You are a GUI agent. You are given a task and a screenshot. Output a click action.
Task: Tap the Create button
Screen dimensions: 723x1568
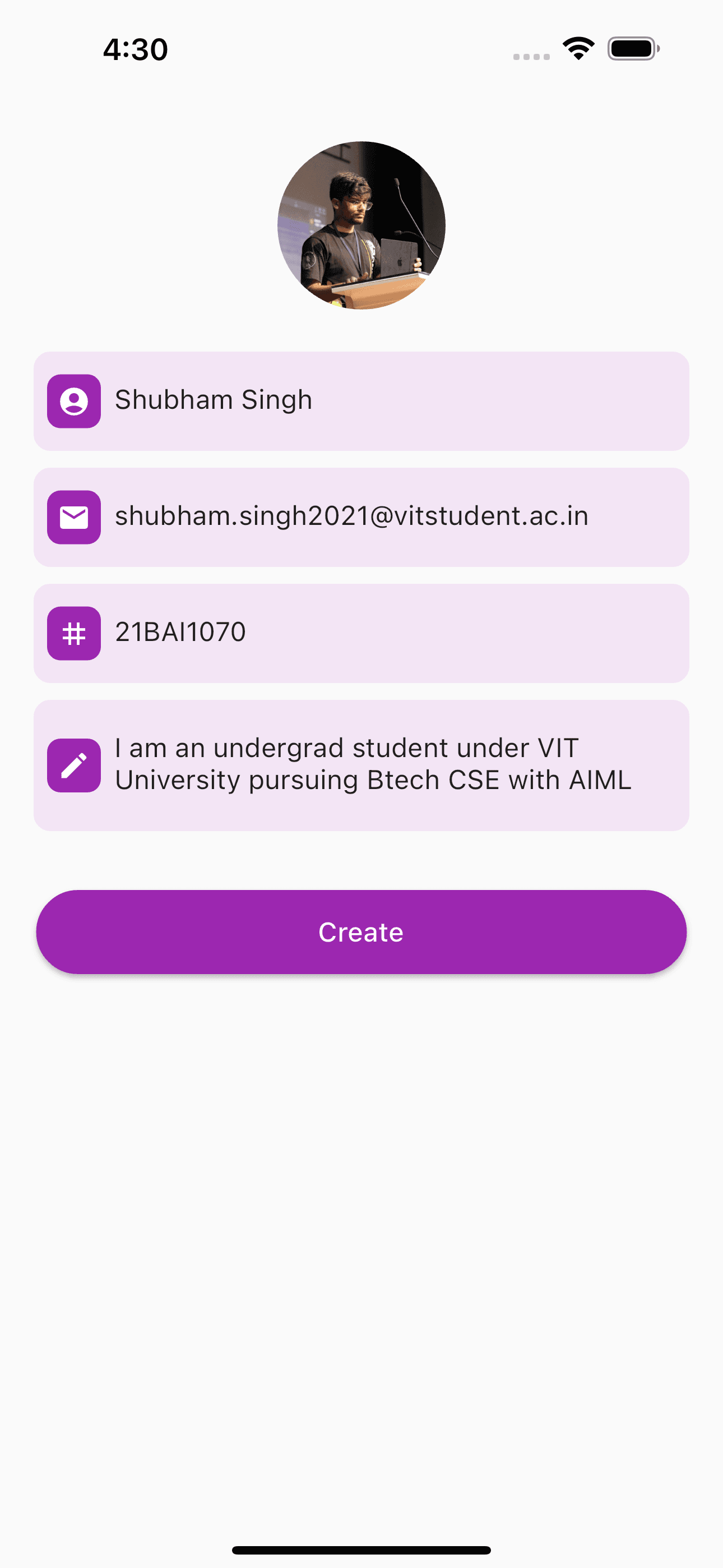tap(361, 932)
